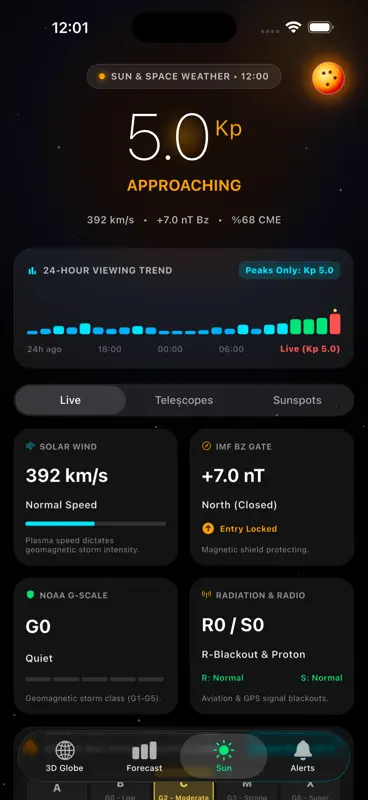This screenshot has width=368, height=800.
Task: Go to the 3D Globe tab
Action: pyautogui.click(x=64, y=756)
